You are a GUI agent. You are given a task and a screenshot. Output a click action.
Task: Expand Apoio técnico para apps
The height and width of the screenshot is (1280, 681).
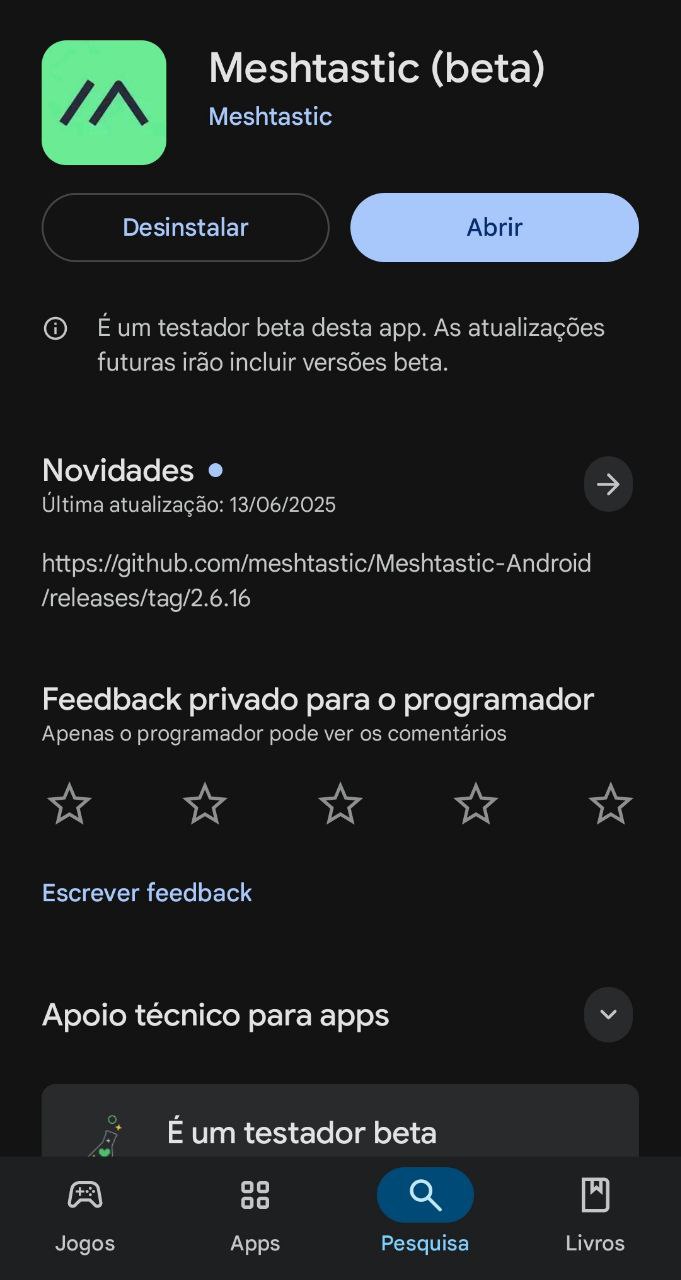click(x=608, y=1015)
